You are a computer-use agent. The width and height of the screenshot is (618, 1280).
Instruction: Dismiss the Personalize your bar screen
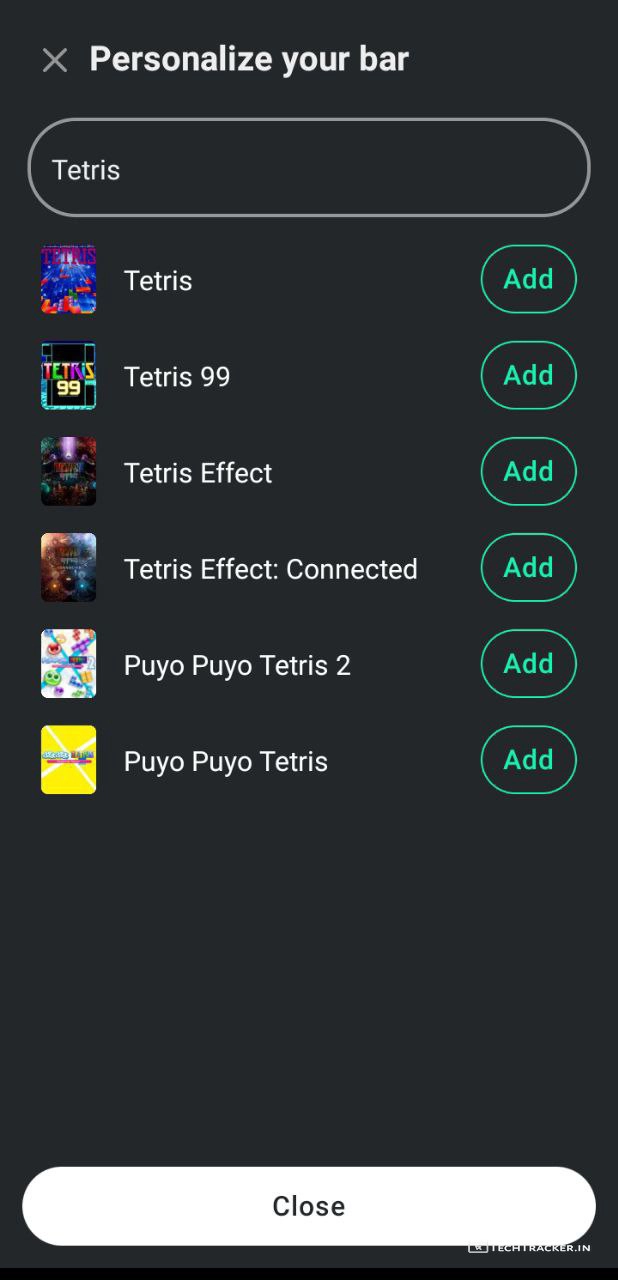point(55,61)
